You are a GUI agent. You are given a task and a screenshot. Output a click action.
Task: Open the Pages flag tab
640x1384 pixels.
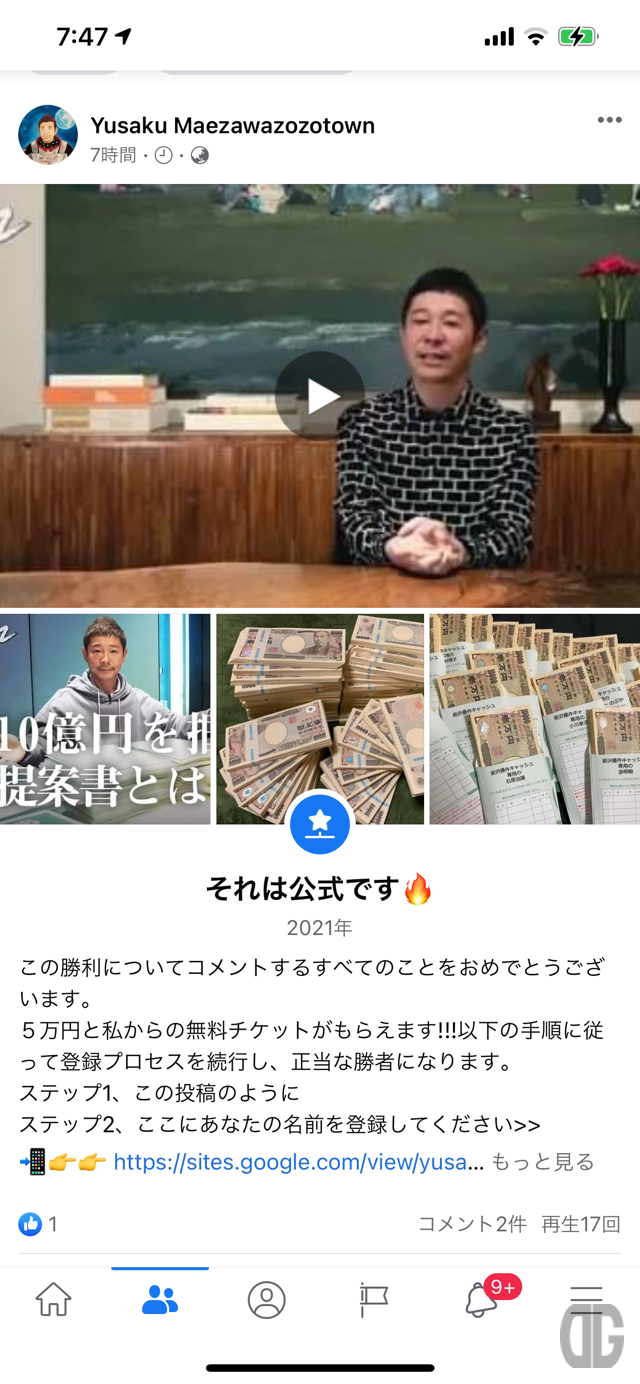click(x=373, y=1299)
